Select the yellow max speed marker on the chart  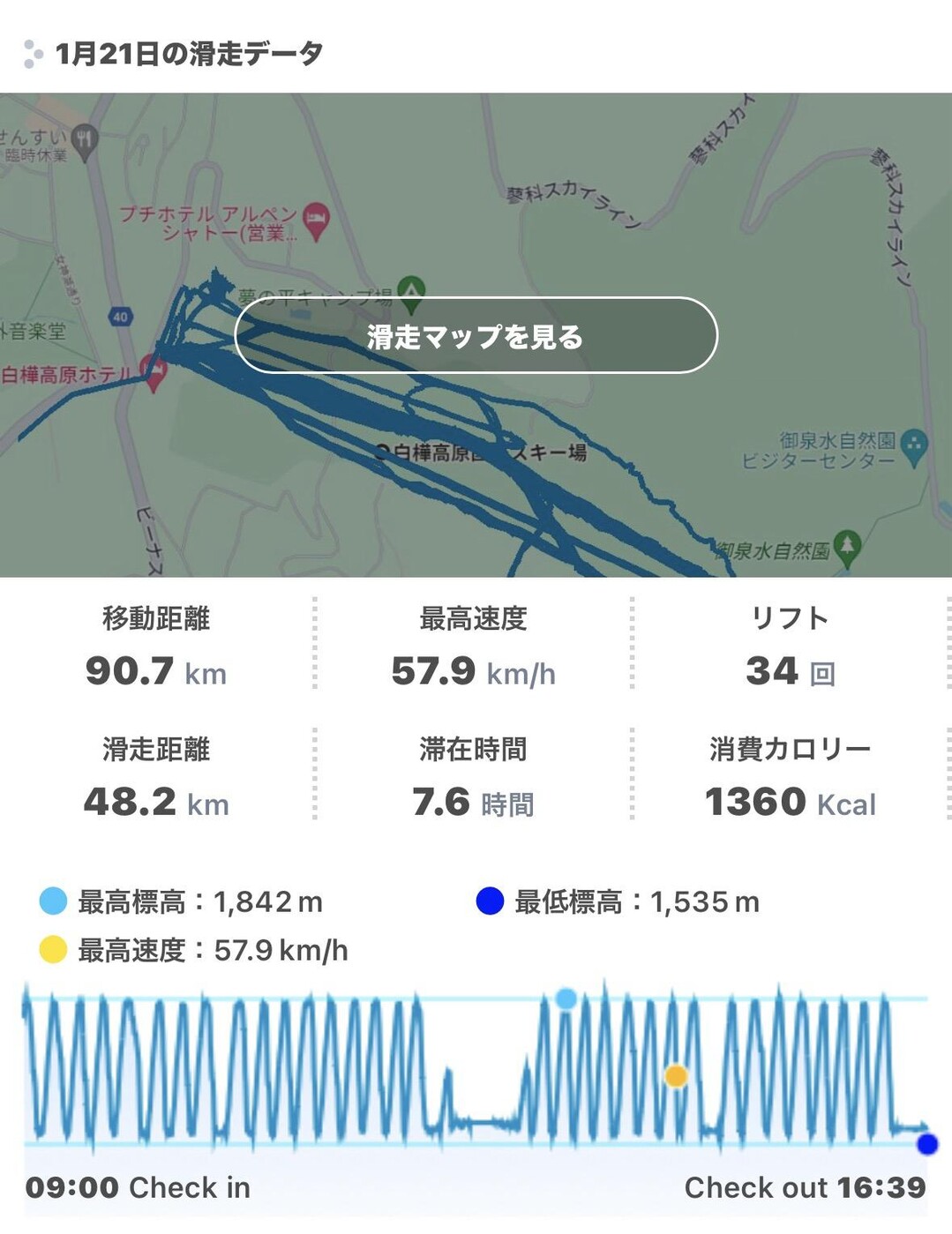[676, 1074]
